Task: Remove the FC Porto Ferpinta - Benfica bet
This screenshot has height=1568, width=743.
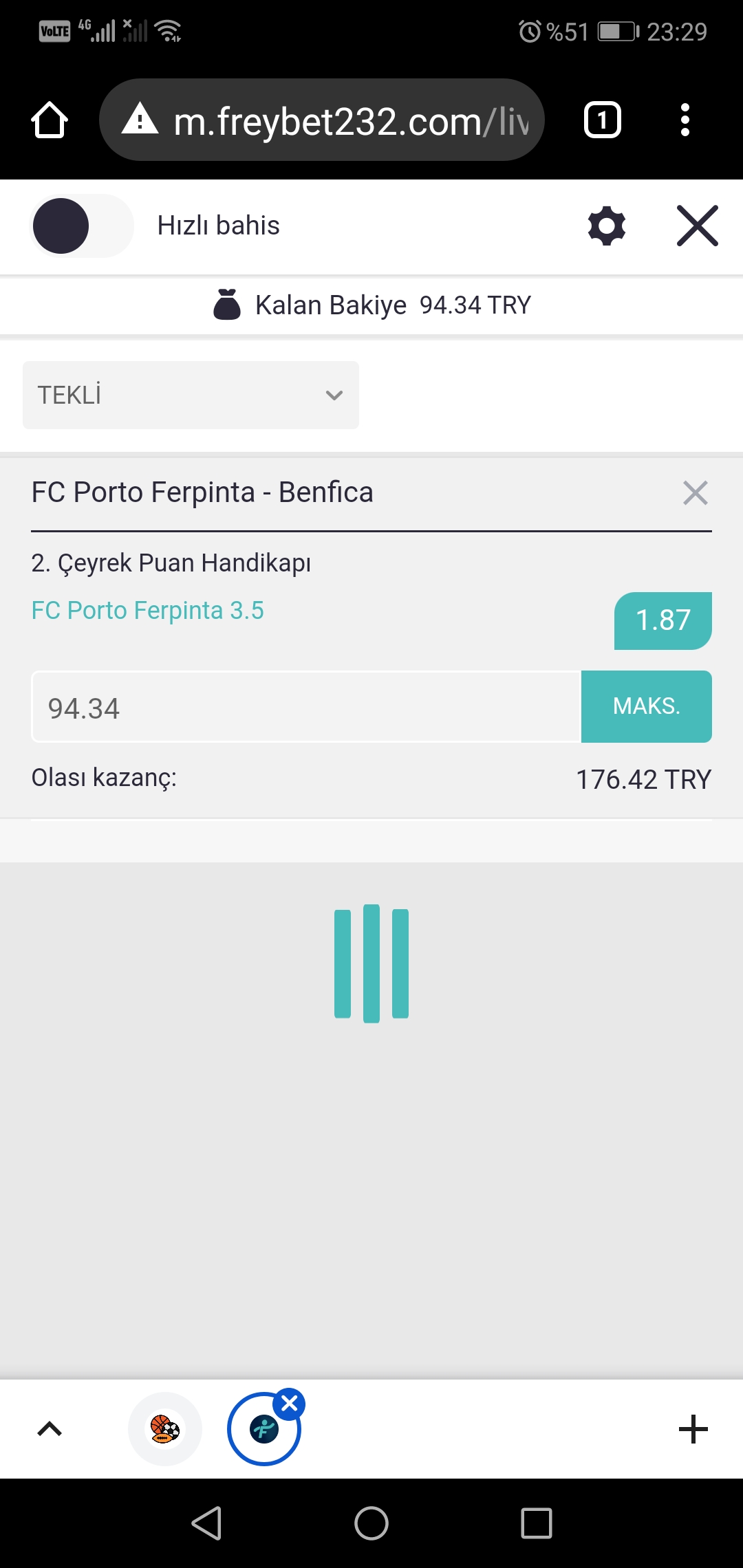Action: 696,492
